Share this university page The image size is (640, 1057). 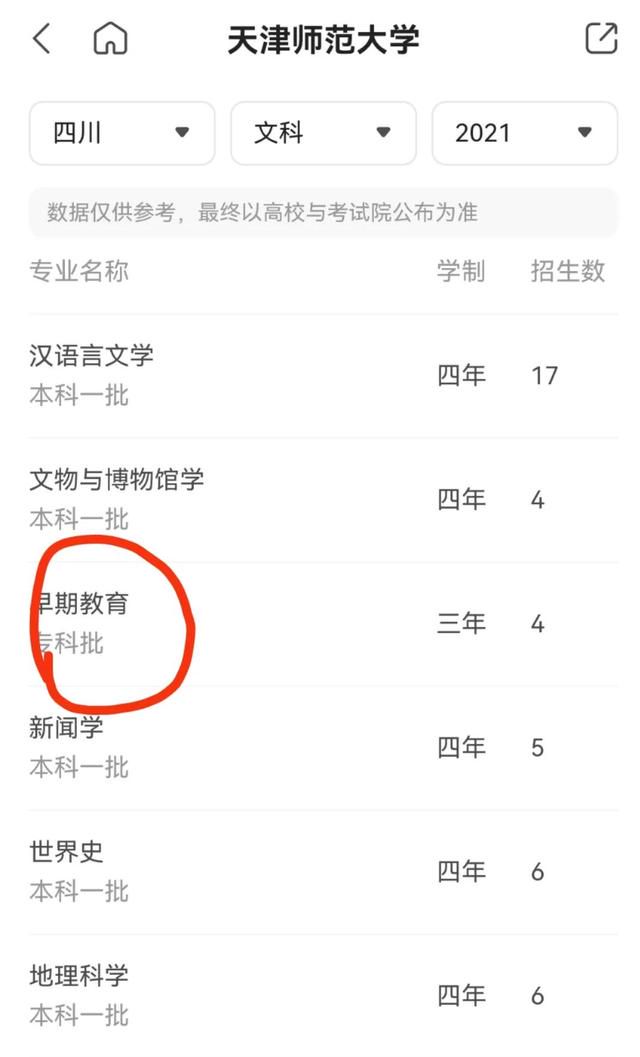point(600,39)
